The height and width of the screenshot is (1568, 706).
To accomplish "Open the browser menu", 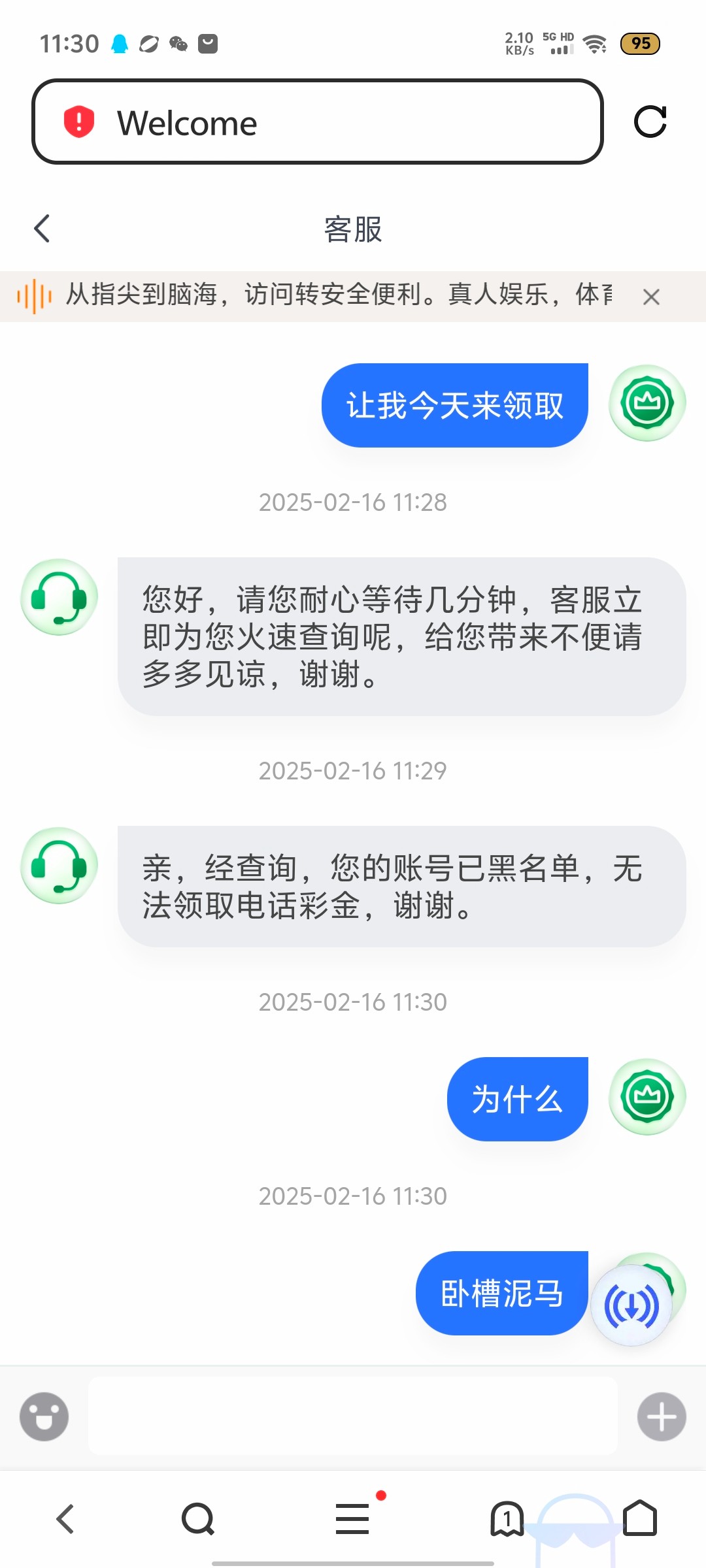I will point(353,1518).
